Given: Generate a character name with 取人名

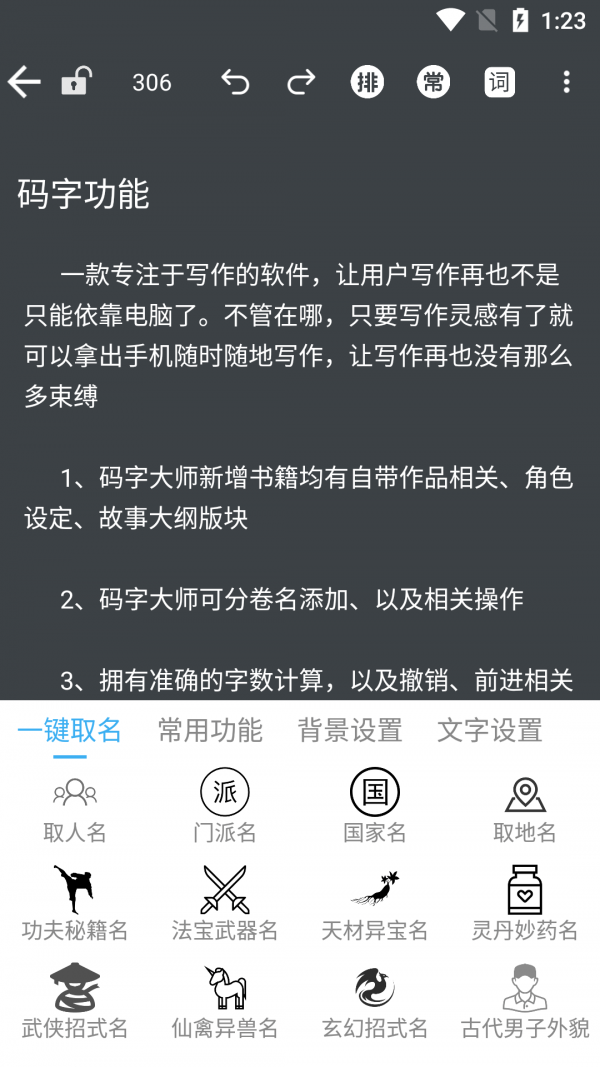Looking at the screenshot, I should [x=75, y=808].
